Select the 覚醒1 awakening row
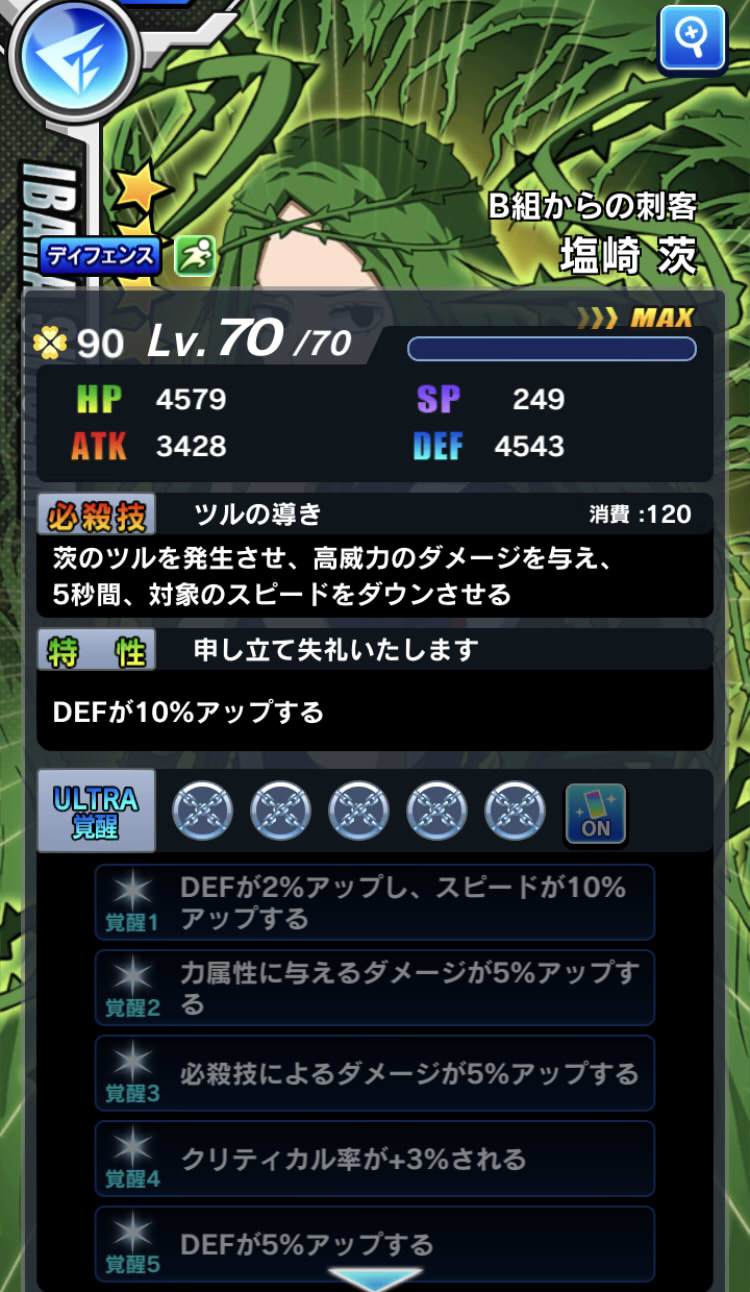 tap(375, 902)
